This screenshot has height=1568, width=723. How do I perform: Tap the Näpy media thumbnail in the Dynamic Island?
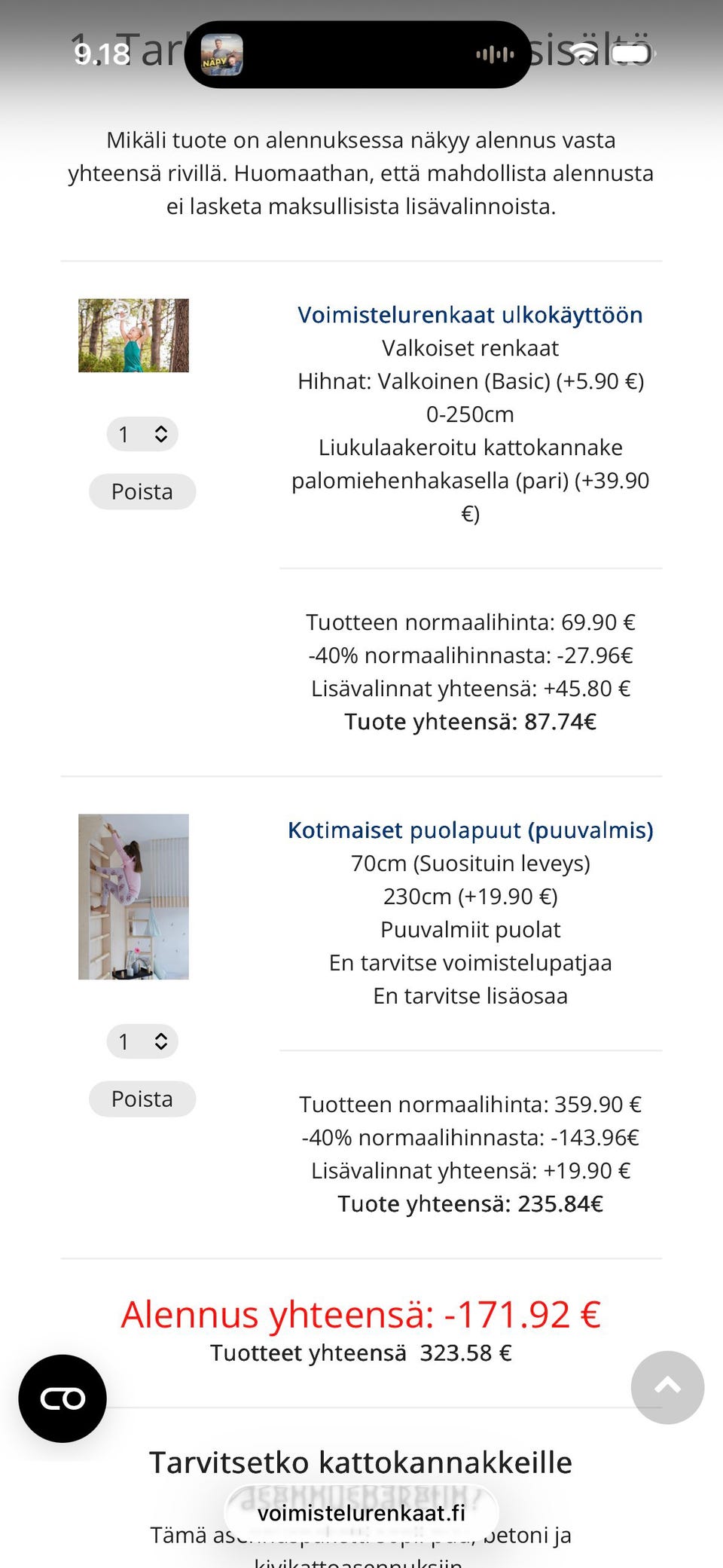pyautogui.click(x=221, y=54)
